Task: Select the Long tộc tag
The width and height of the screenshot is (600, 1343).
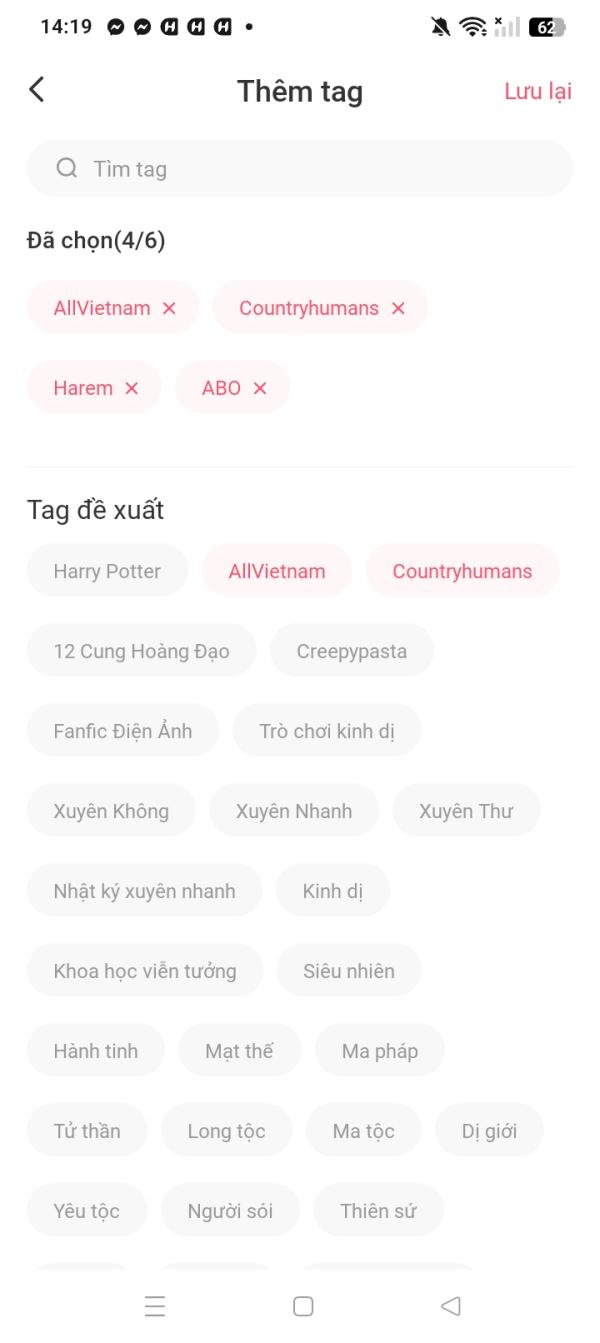Action: point(227,1131)
